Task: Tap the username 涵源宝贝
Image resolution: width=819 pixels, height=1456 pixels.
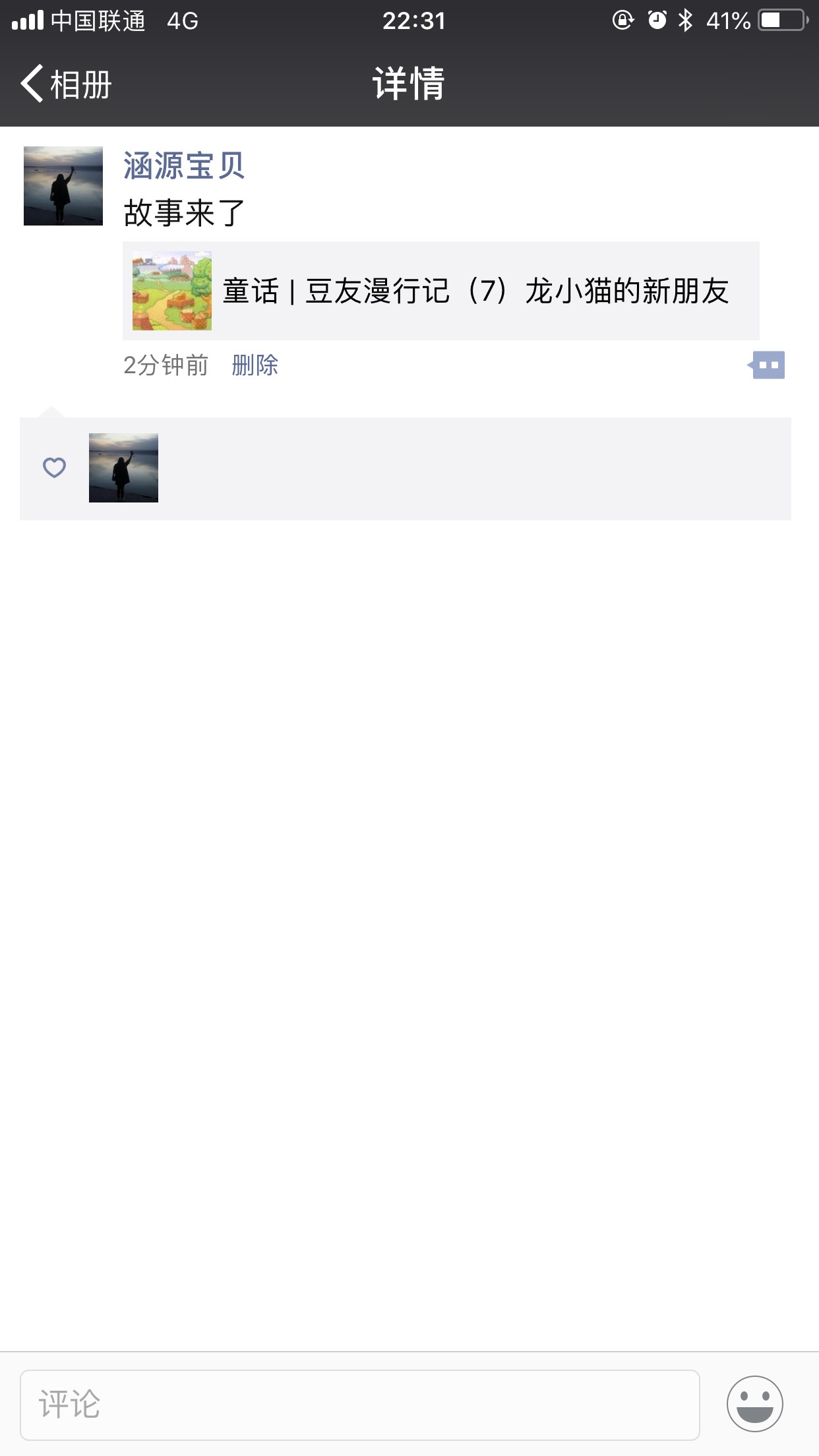Action: (x=184, y=166)
